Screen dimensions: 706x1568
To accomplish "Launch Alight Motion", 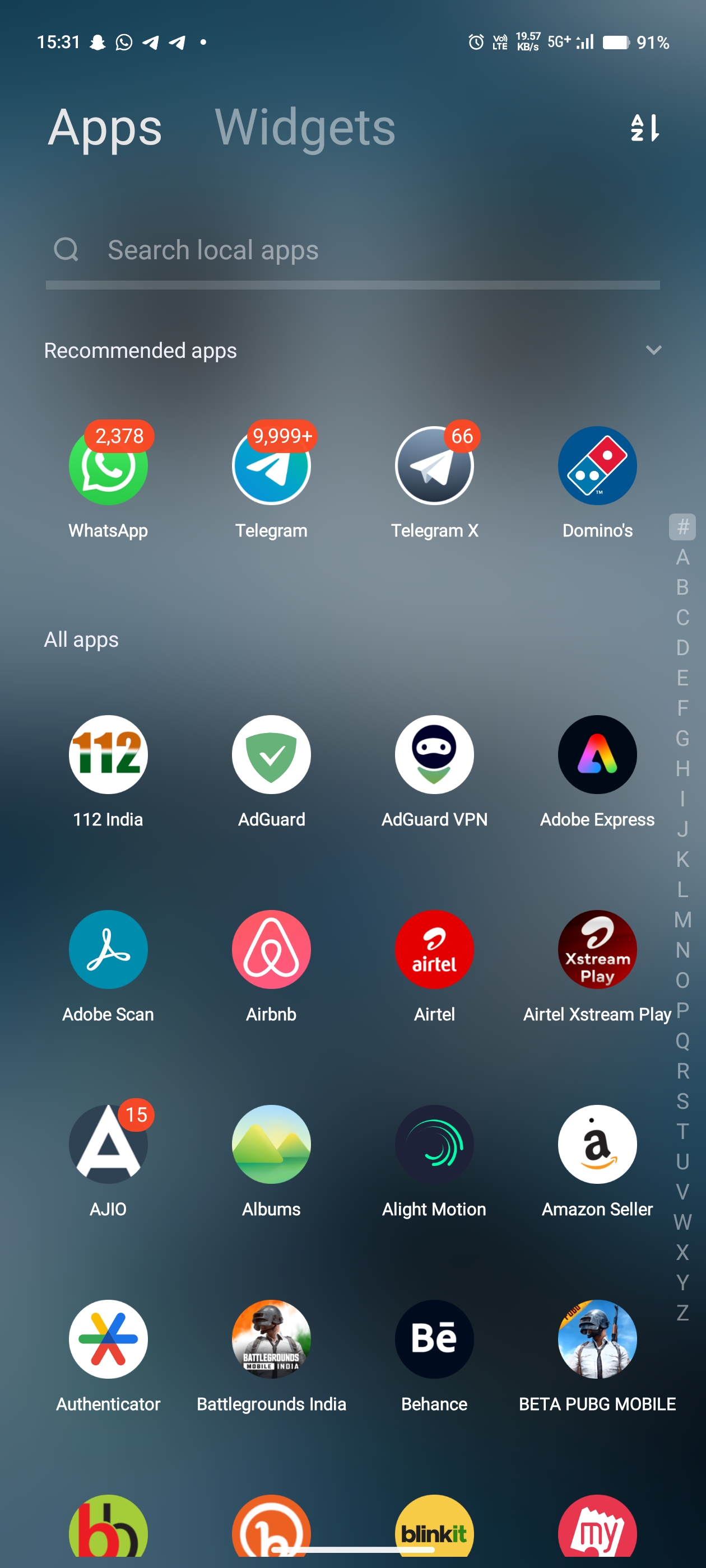I will tap(434, 1144).
